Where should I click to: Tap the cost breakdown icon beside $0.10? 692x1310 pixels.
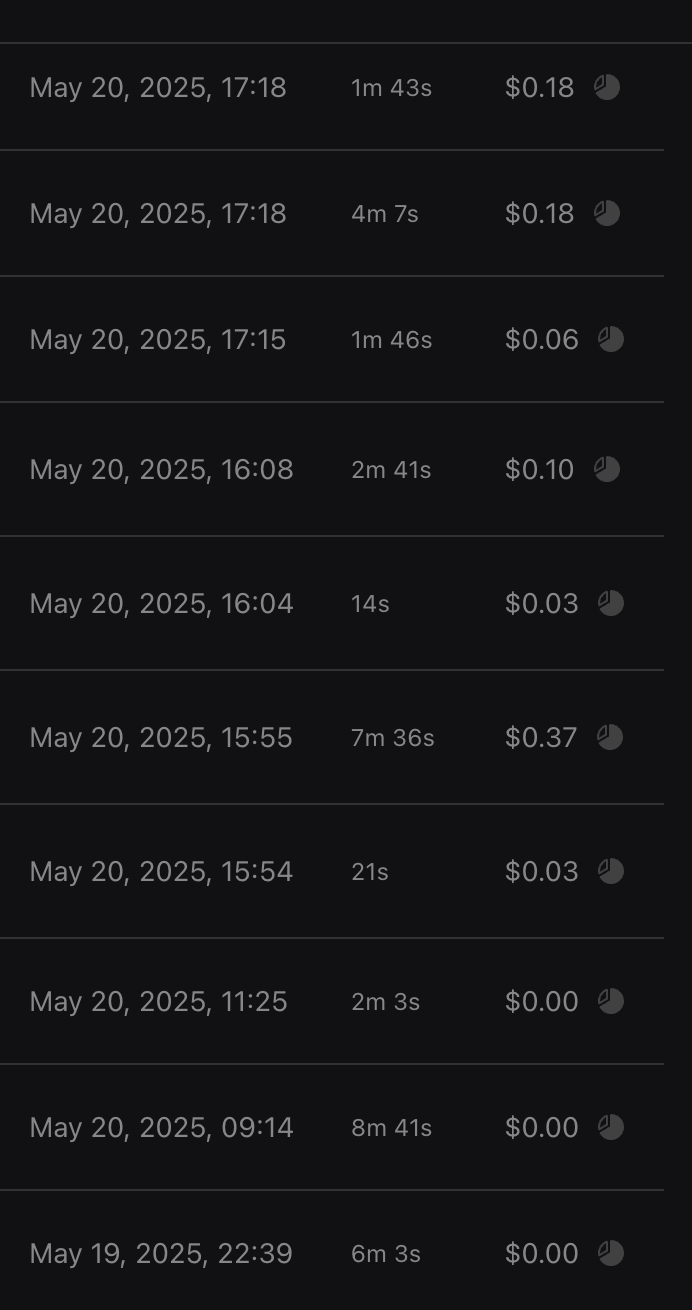[x=607, y=470]
